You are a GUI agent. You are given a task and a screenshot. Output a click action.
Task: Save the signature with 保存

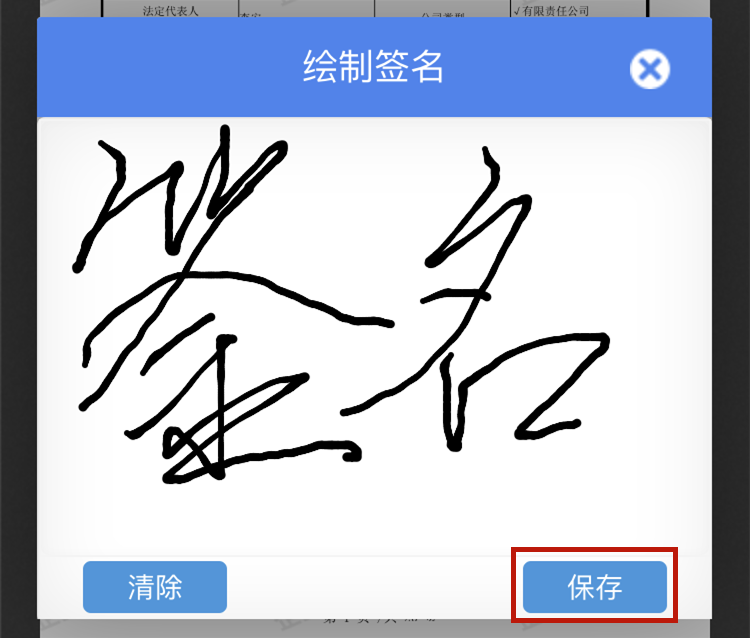595,587
